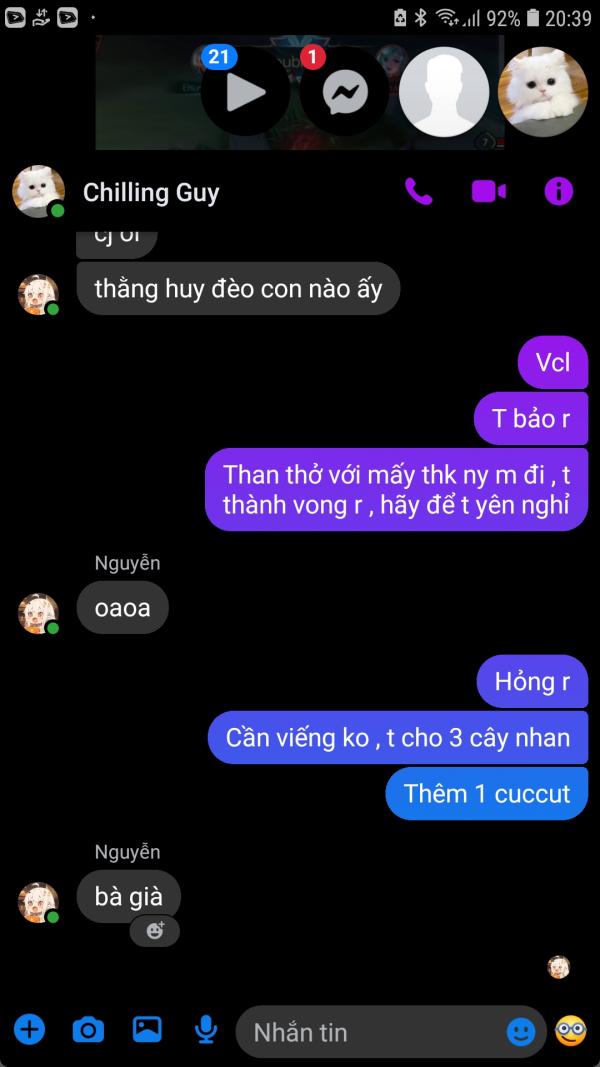Tap the Nhắn tin message field

(370, 1031)
